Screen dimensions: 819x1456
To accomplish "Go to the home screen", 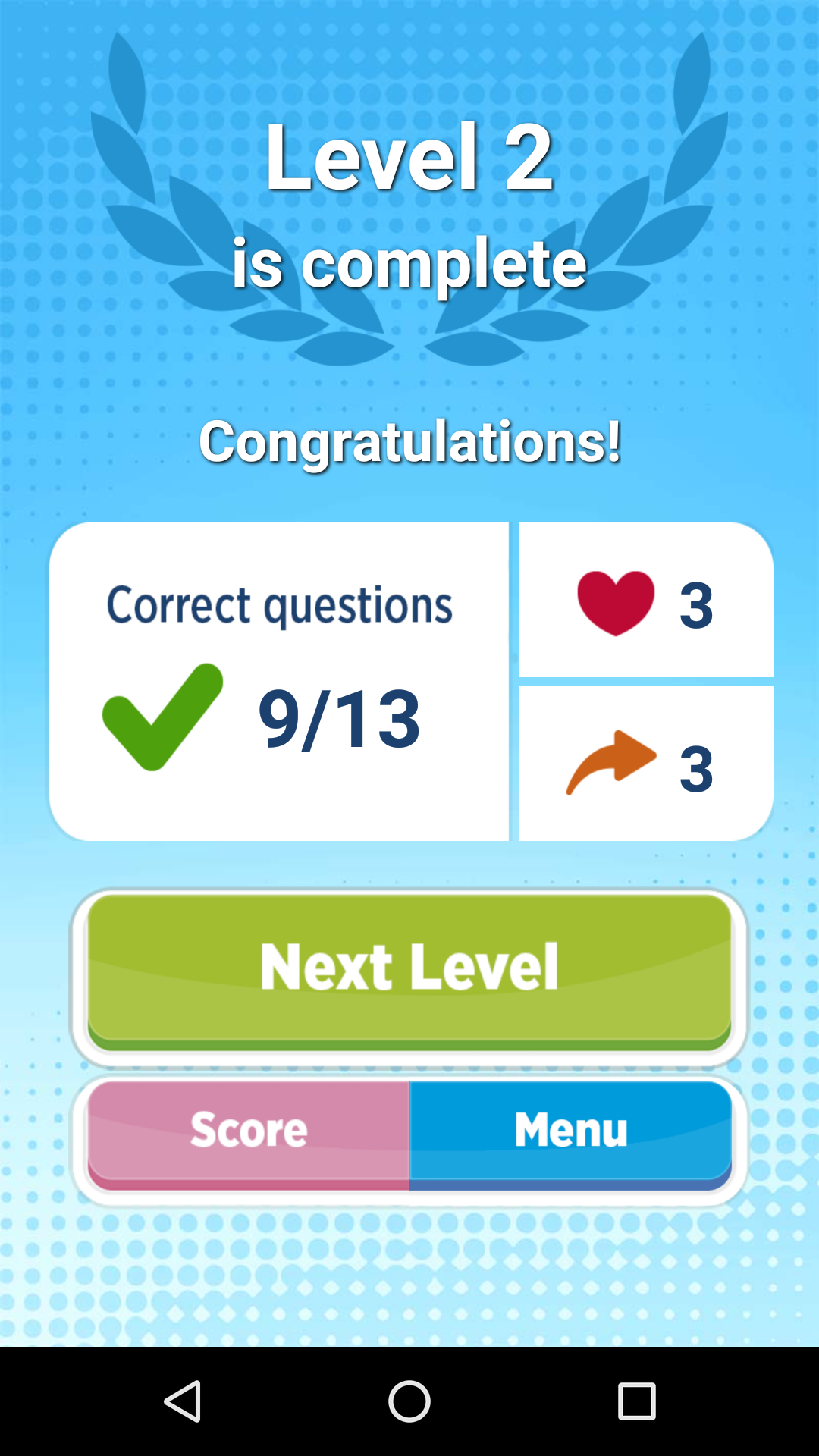I will [x=409, y=1401].
